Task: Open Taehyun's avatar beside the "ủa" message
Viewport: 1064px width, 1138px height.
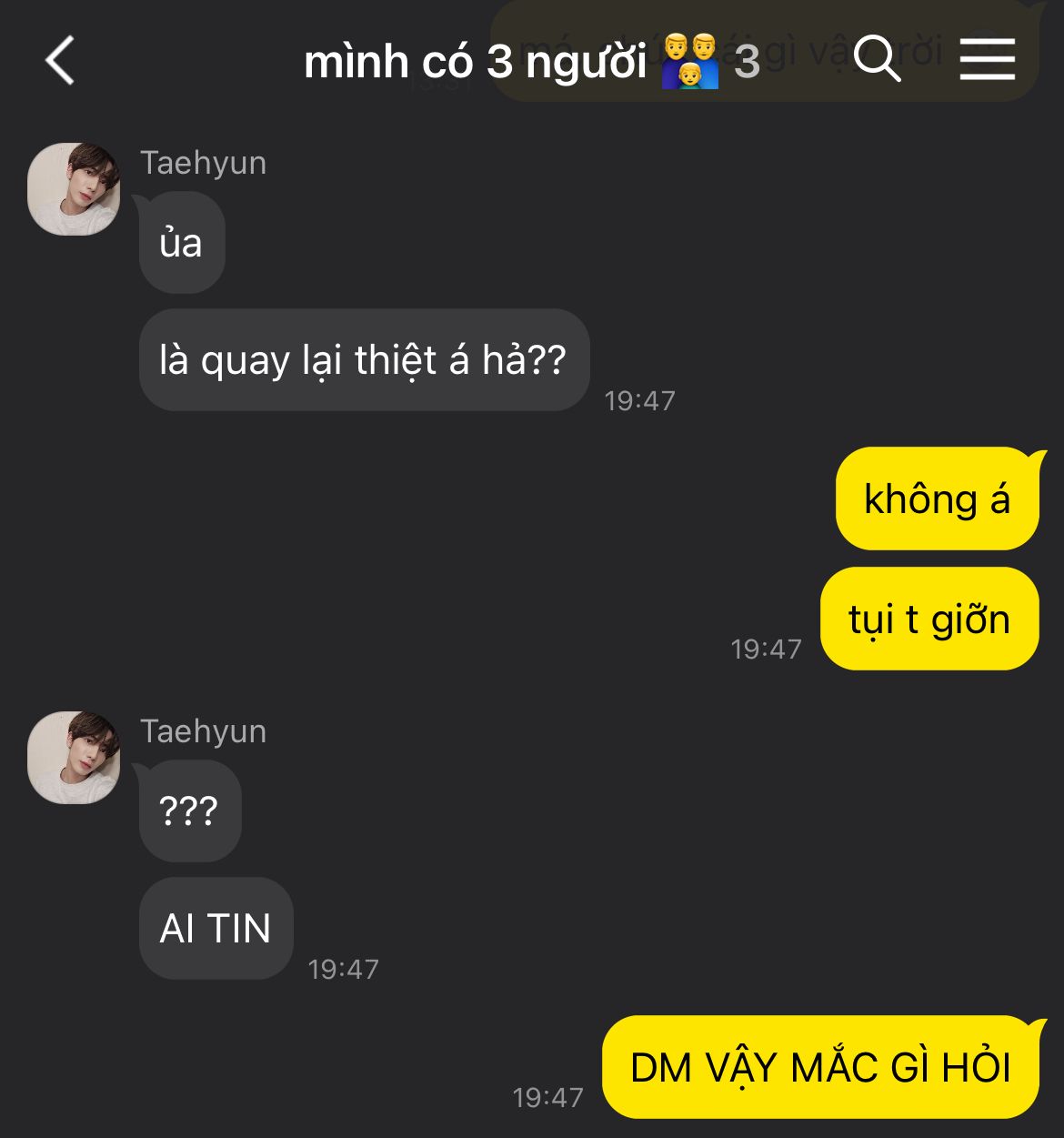Action: pos(74,189)
